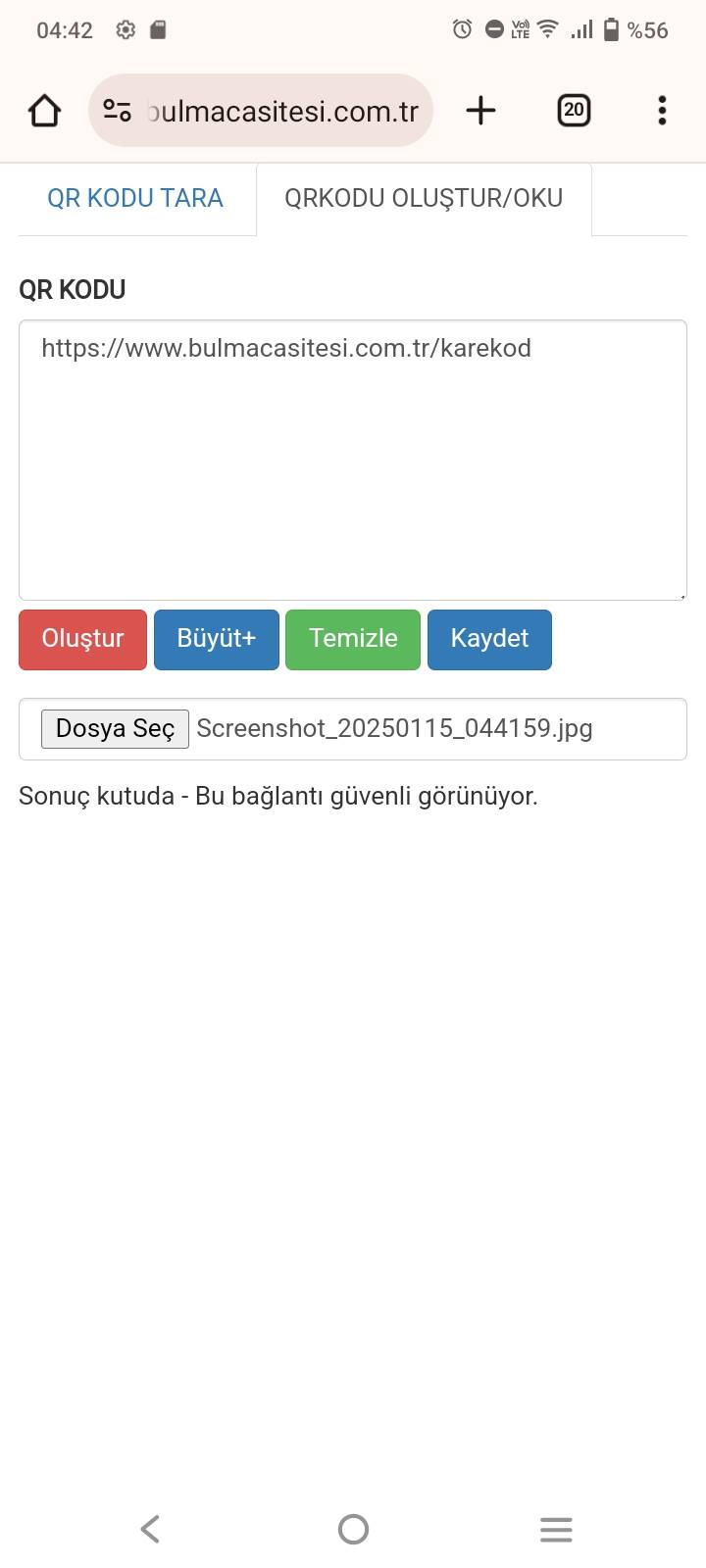Tap the bulmacasitesi.com.tr address bar
The height and width of the screenshot is (1568, 706).
pyautogui.click(x=261, y=111)
